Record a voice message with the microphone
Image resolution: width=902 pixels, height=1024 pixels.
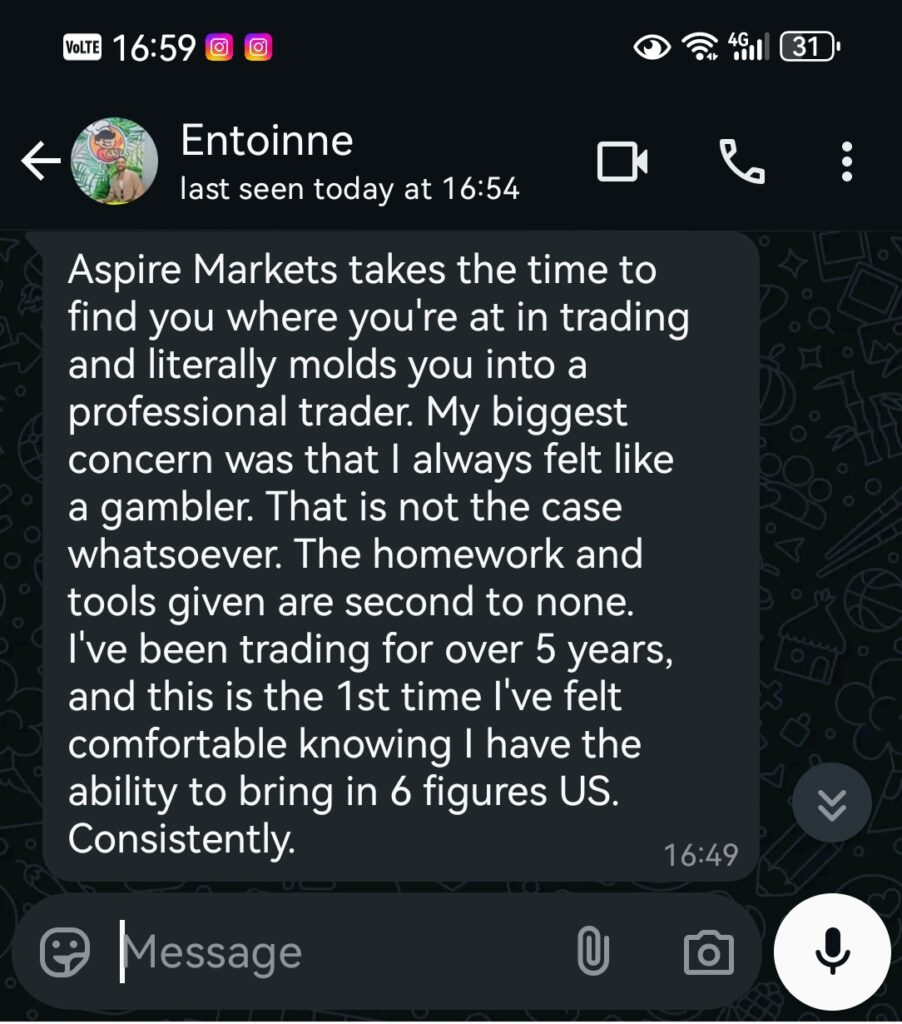point(832,952)
